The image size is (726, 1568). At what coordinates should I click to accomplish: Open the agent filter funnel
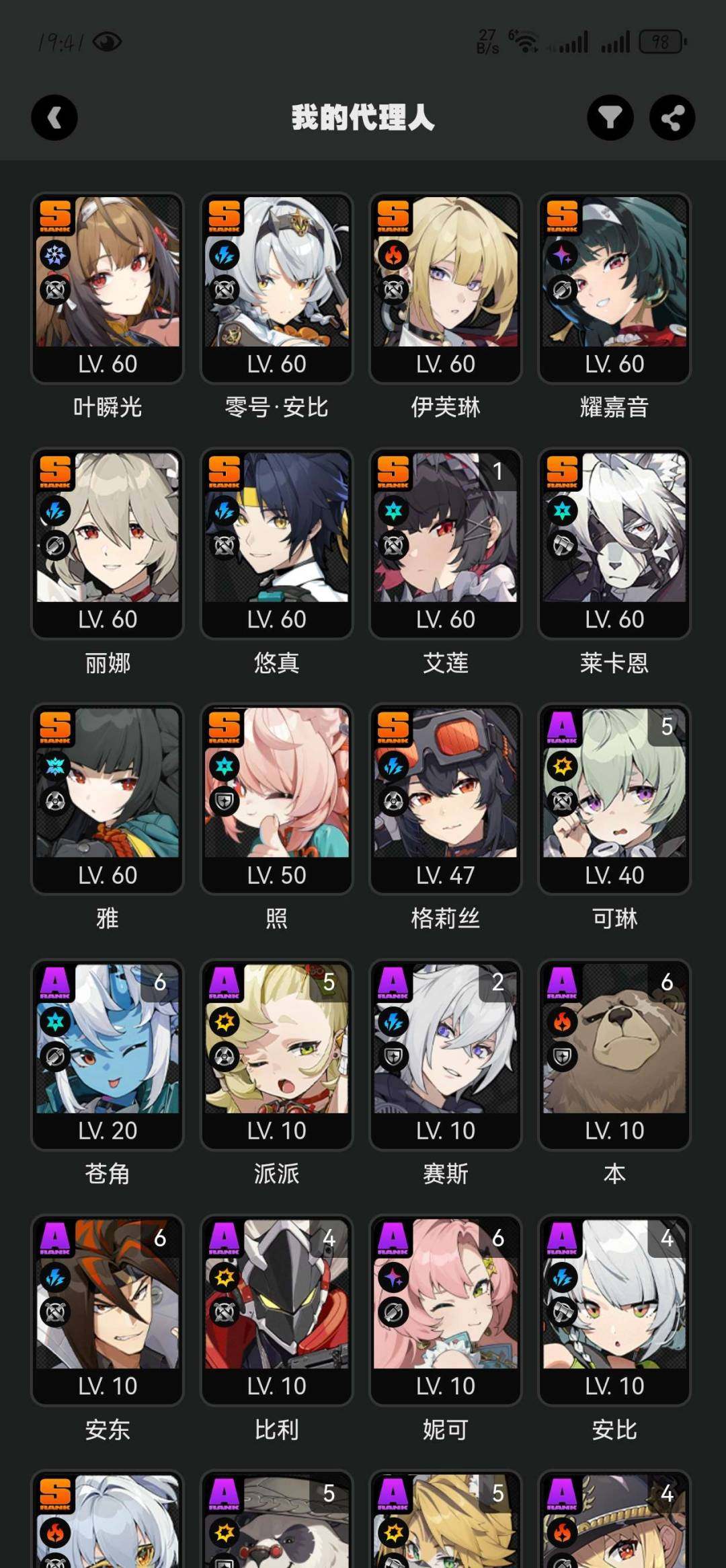tap(610, 118)
